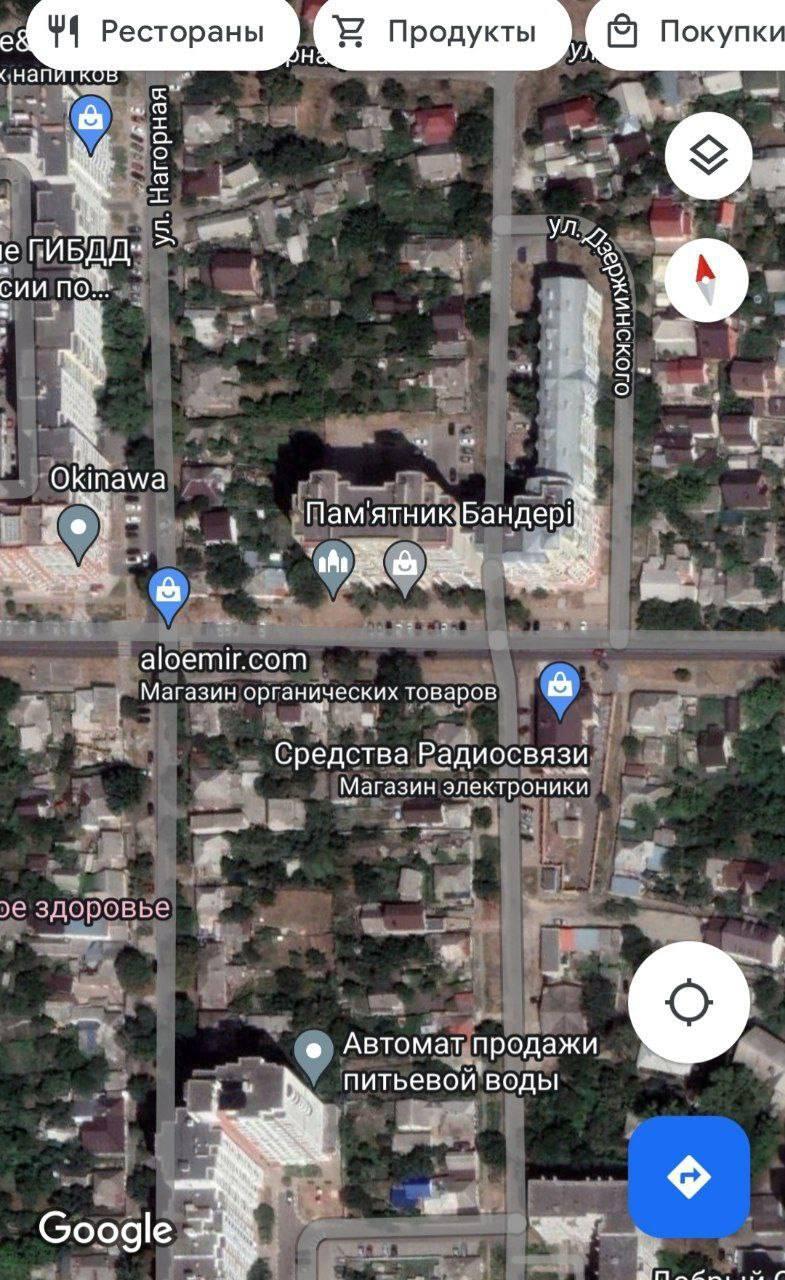Filter map by Продукты chip

click(x=442, y=32)
